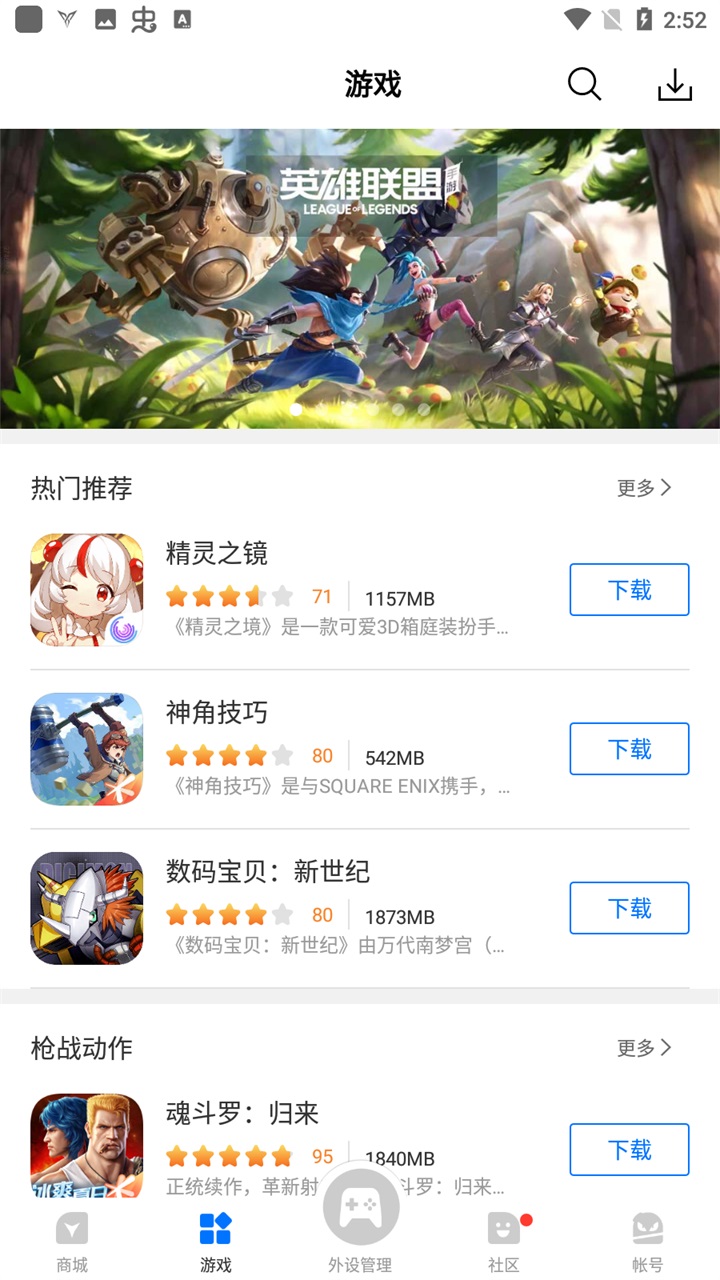This screenshot has width=720, height=1280.
Task: Open the 精灵之镜 game details
Action: point(300,590)
